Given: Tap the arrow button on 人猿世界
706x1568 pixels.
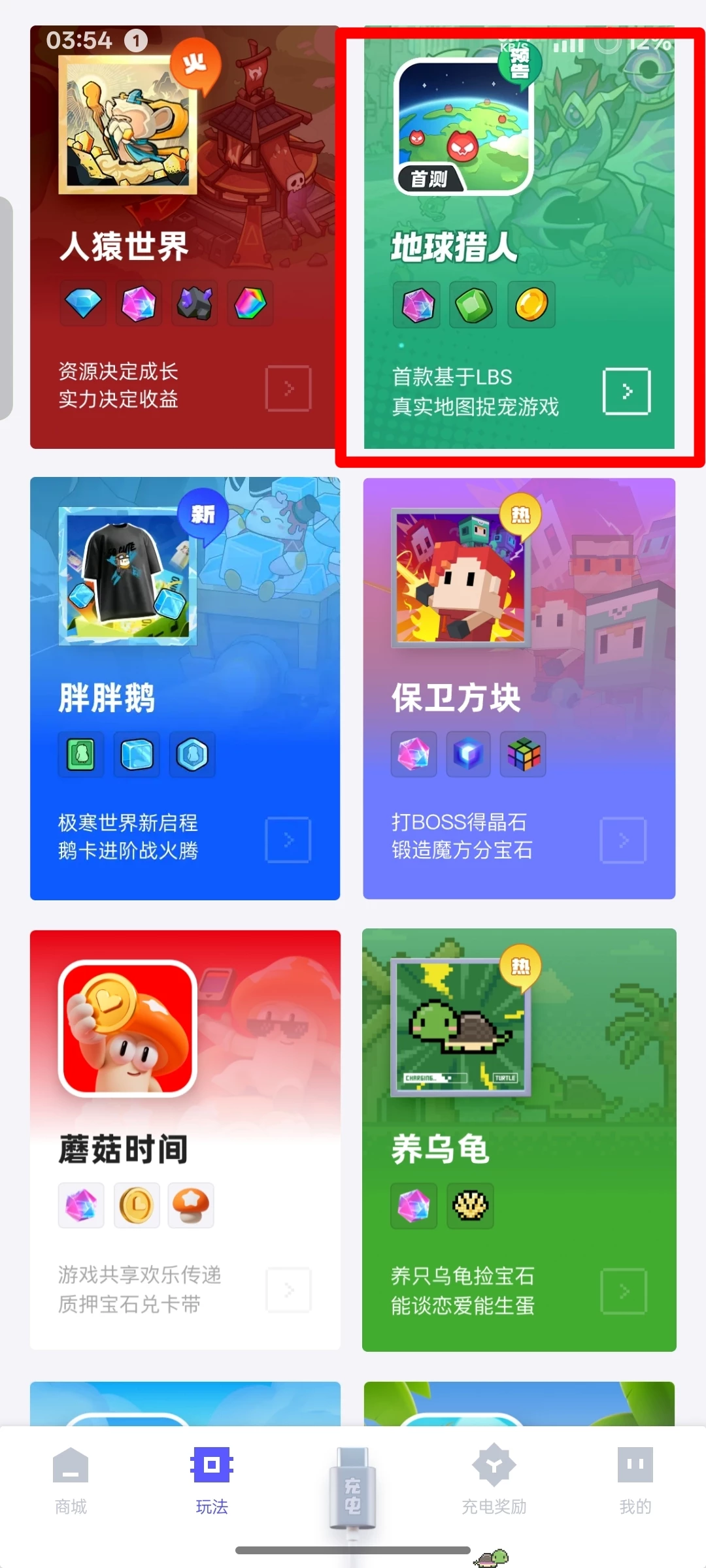Looking at the screenshot, I should [x=288, y=389].
